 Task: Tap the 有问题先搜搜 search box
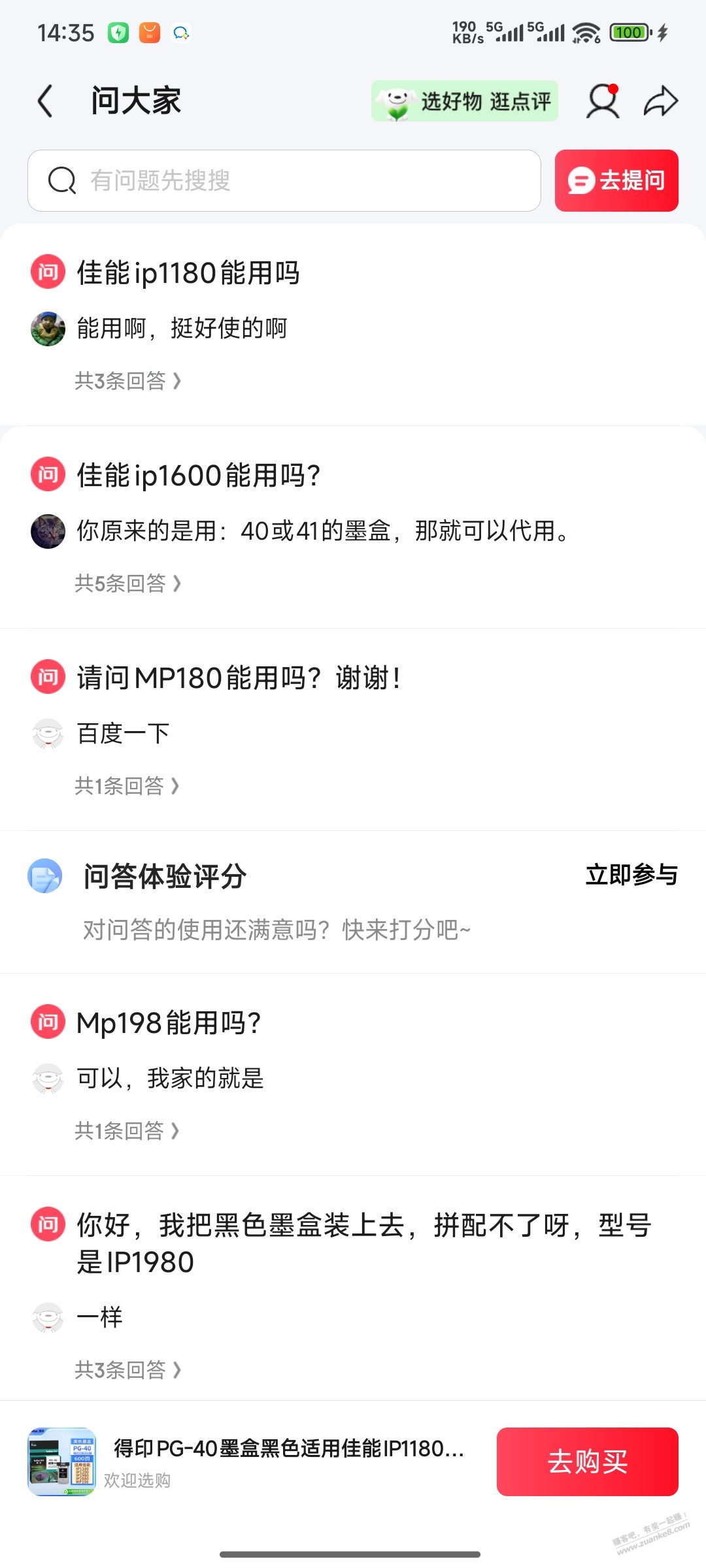pyautogui.click(x=284, y=180)
